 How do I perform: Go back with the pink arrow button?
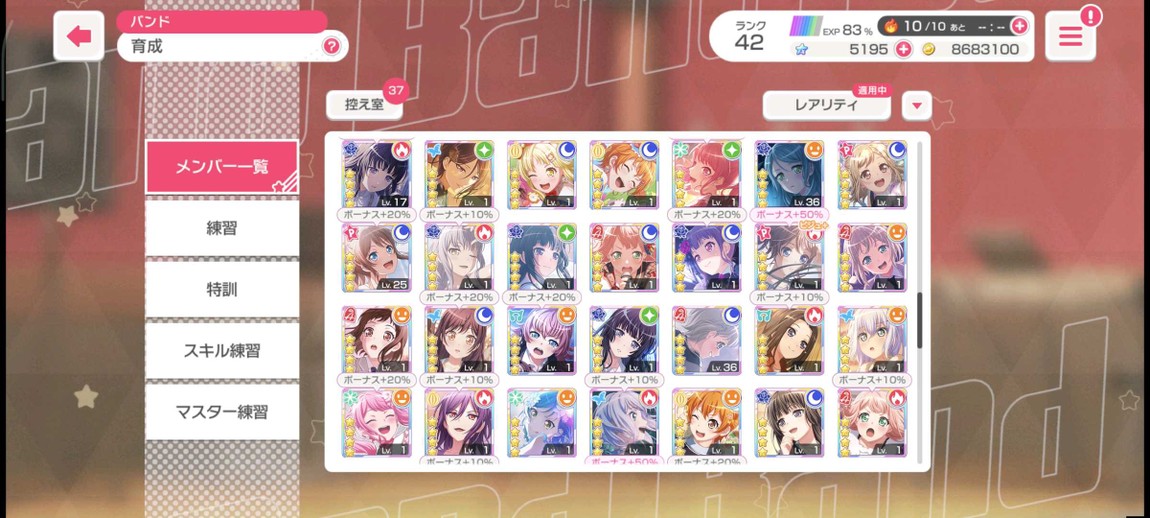(x=79, y=37)
